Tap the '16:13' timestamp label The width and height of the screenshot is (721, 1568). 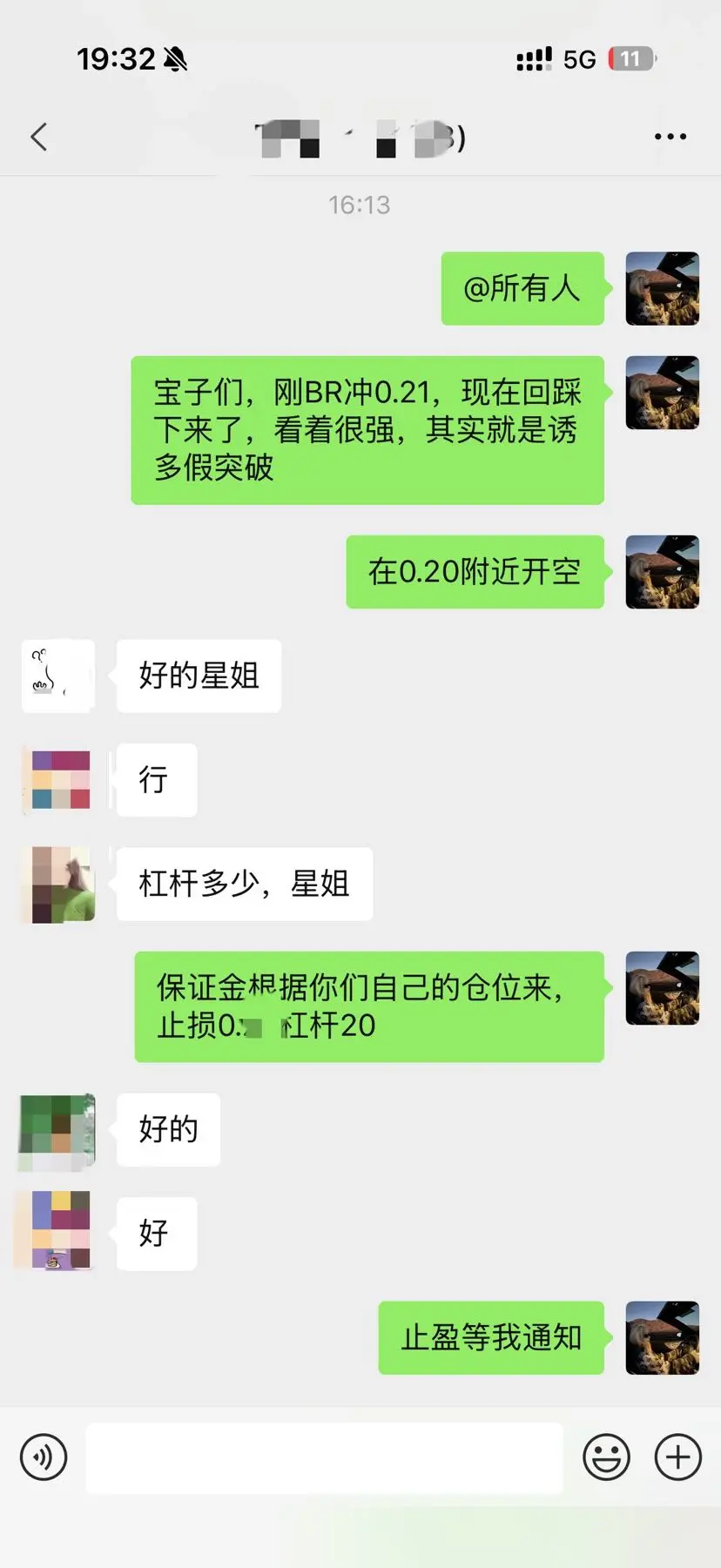tap(360, 205)
